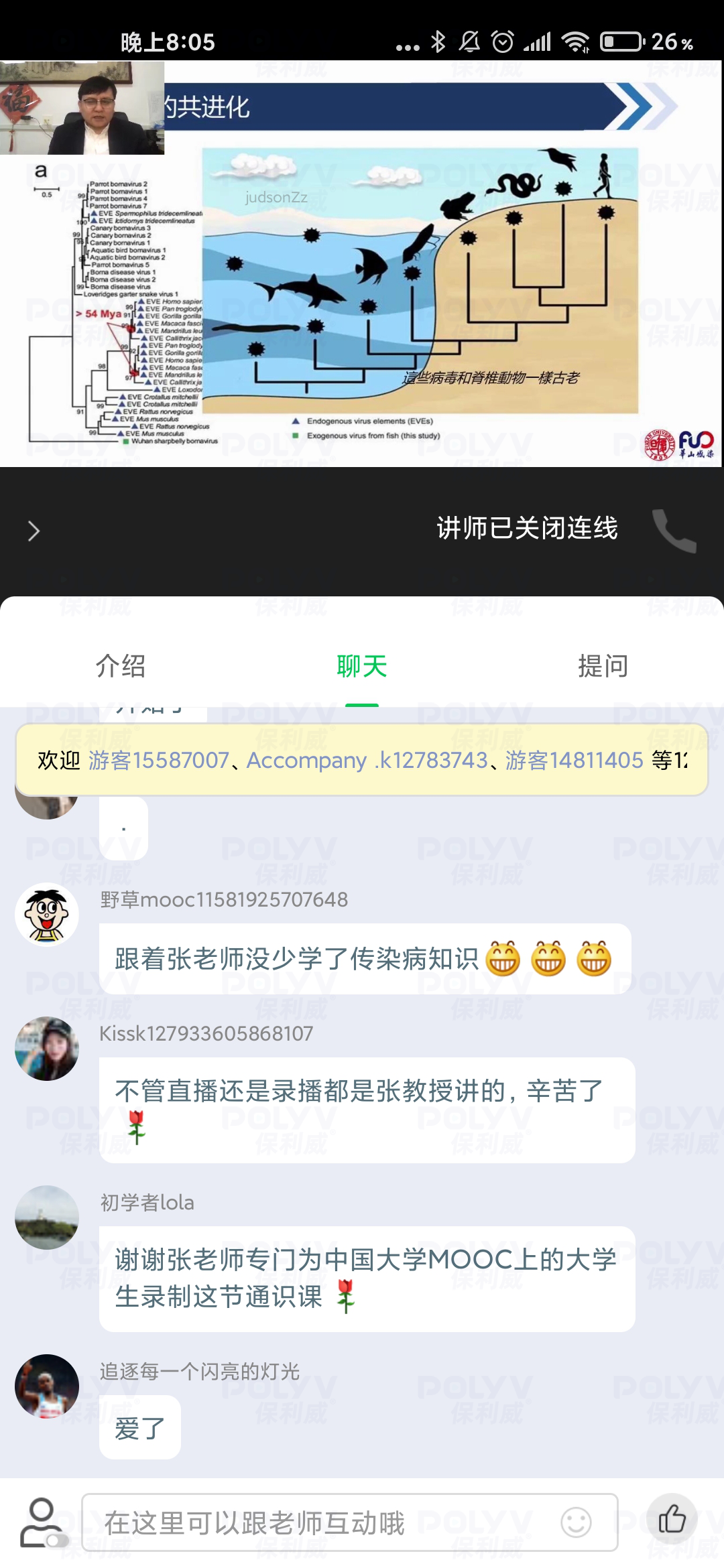
Task: Open 追逐每一个闪亮的灯光's avatar
Action: [x=47, y=1386]
